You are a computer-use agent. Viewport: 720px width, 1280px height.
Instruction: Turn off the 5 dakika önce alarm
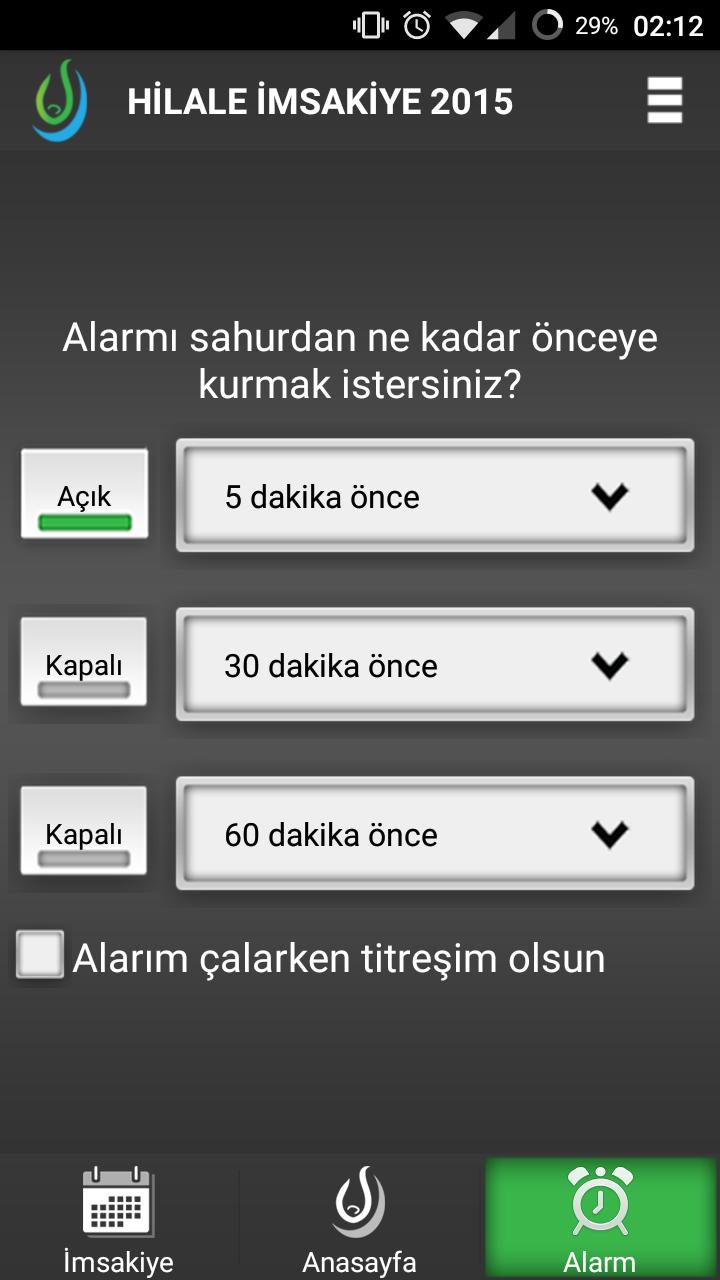point(85,494)
